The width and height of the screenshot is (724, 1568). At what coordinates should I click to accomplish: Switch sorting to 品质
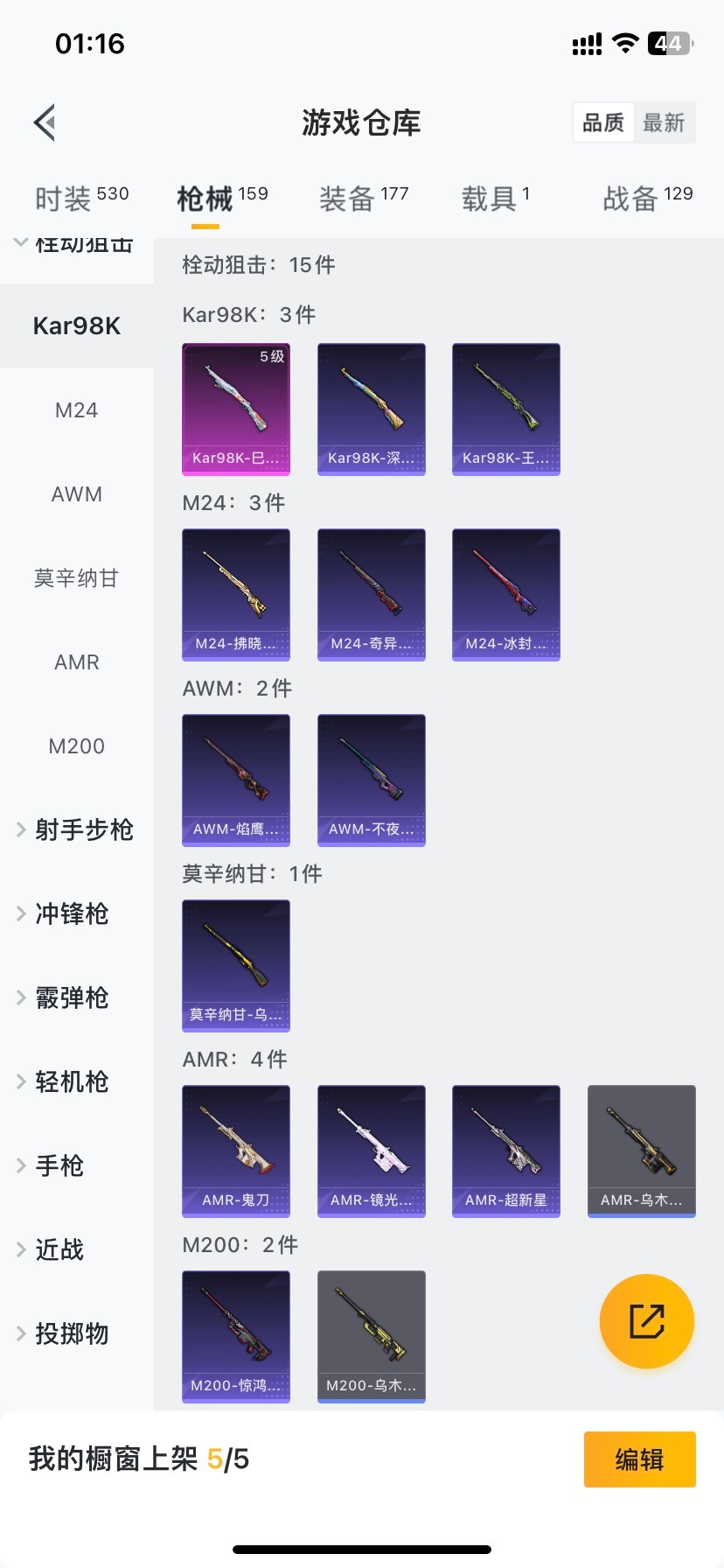tap(602, 122)
